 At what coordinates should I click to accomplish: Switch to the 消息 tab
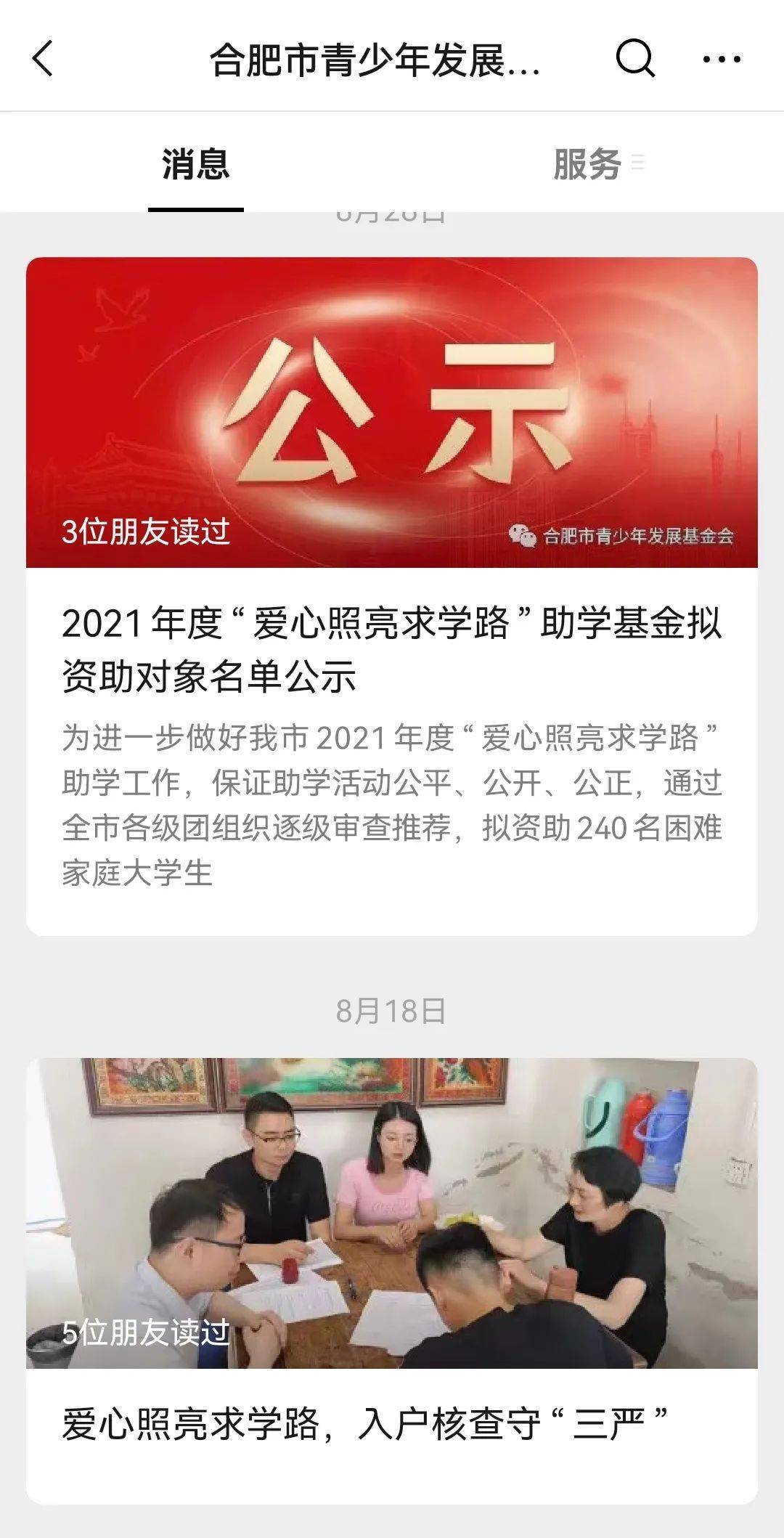[195, 164]
